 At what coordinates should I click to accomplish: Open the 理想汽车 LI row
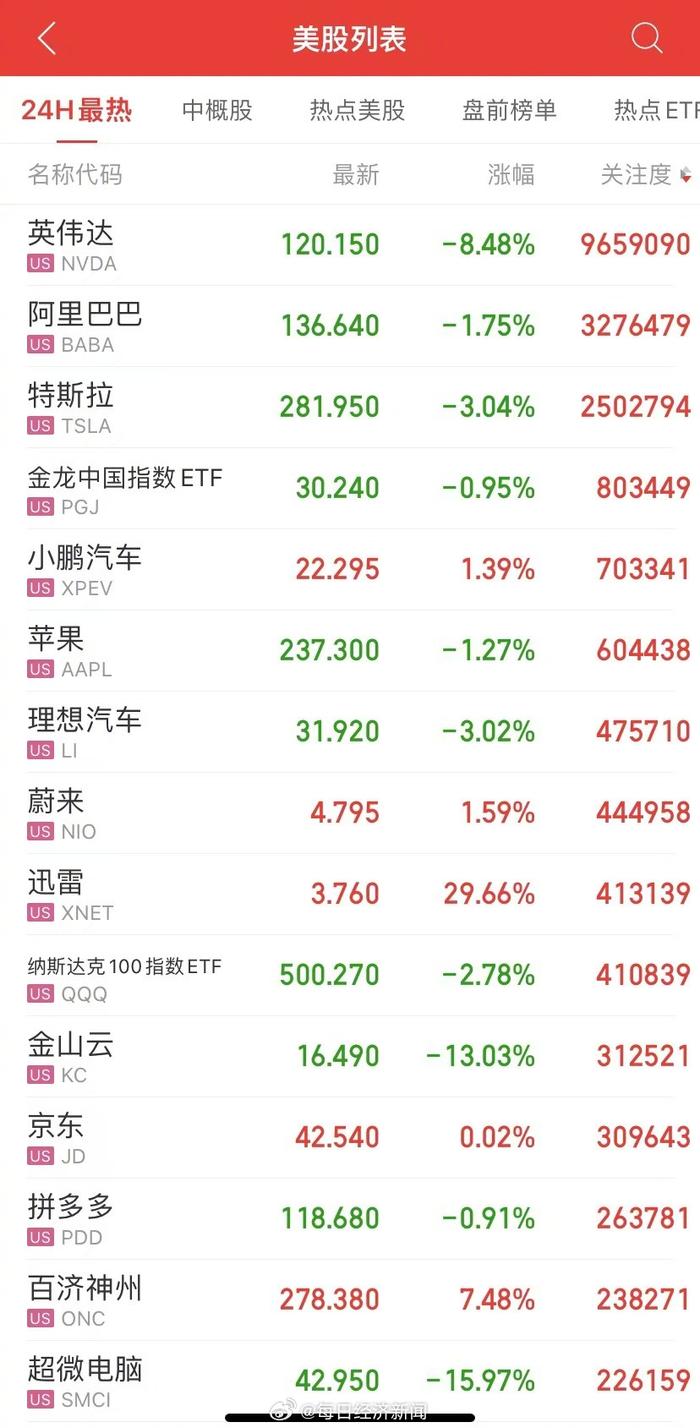(x=350, y=732)
